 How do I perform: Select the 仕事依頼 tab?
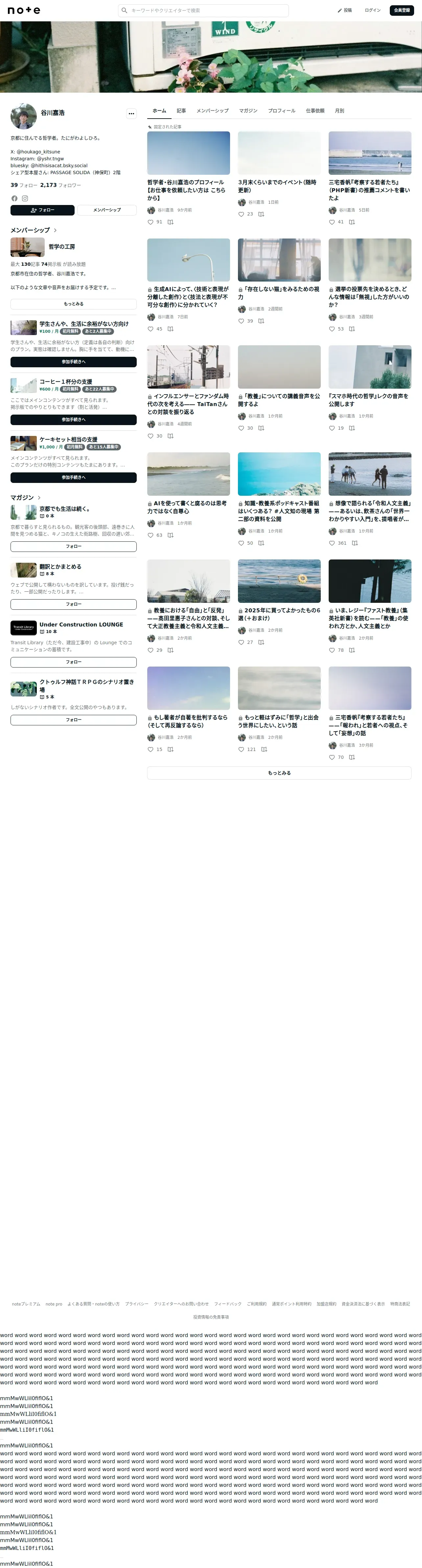pos(315,111)
